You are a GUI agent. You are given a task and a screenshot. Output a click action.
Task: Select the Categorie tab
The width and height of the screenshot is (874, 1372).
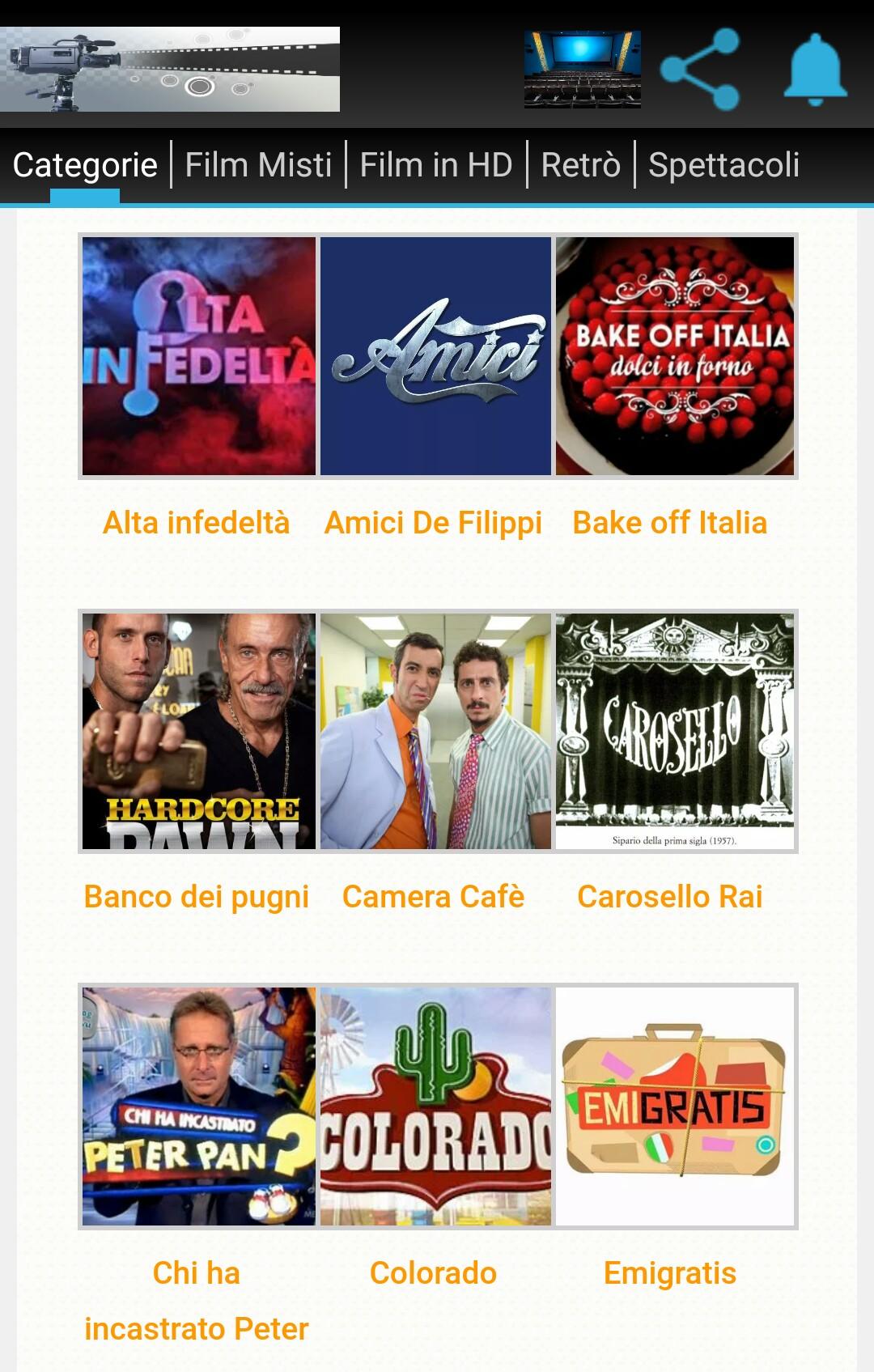click(x=85, y=165)
